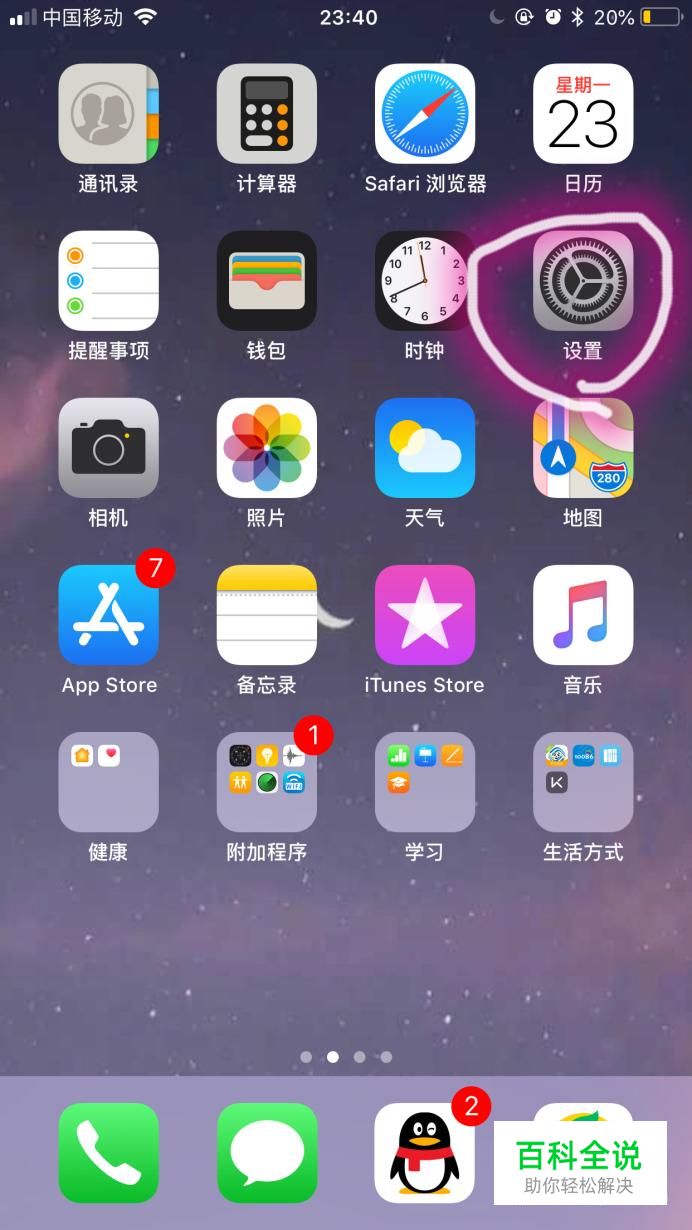Open the 附加程序 folder
692x1230 pixels.
tap(266, 782)
